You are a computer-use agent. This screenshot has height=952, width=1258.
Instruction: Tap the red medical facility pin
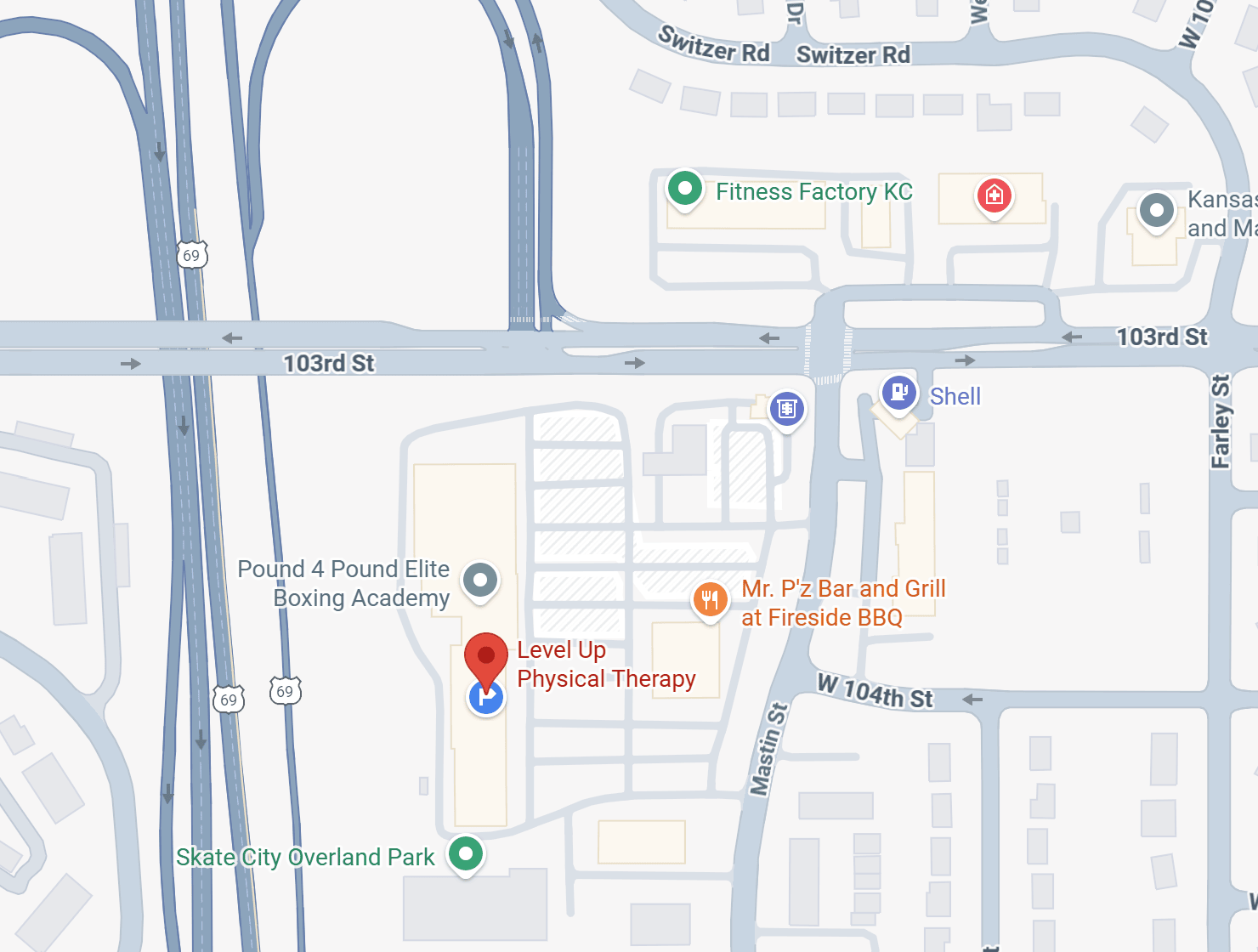[x=994, y=195]
